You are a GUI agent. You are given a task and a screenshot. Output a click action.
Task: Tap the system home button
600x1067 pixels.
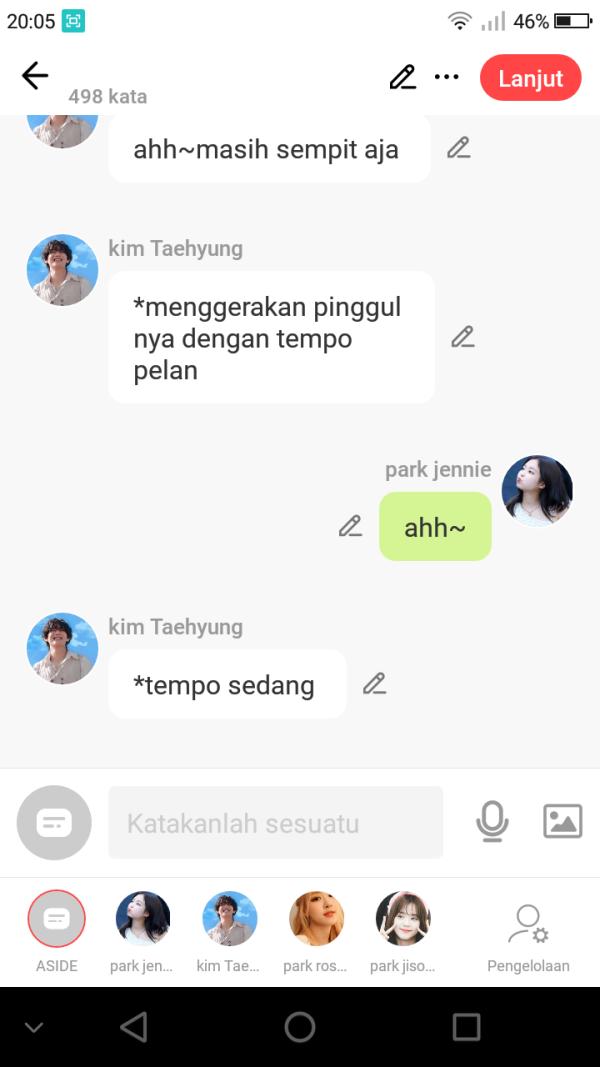(x=300, y=1027)
